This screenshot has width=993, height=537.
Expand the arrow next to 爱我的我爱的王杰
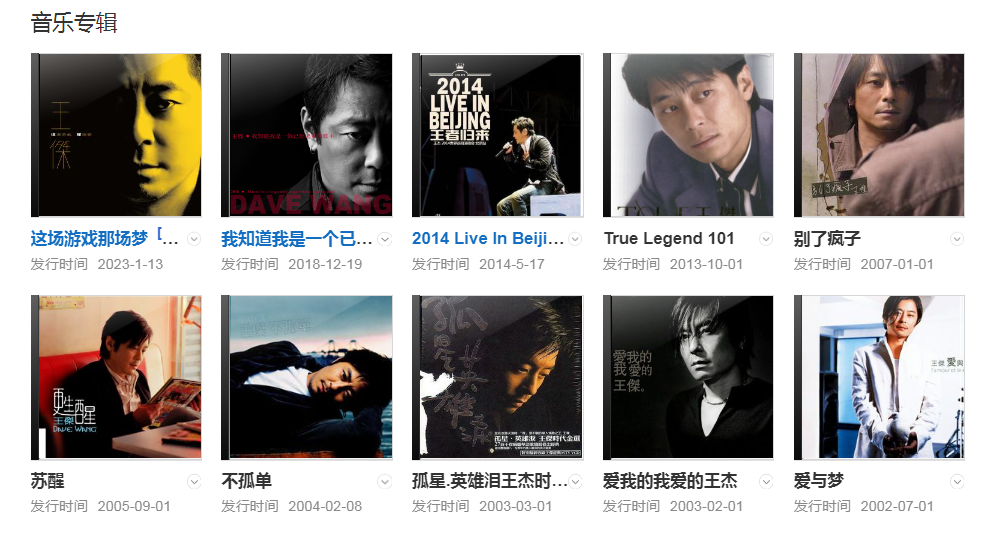coord(766,481)
